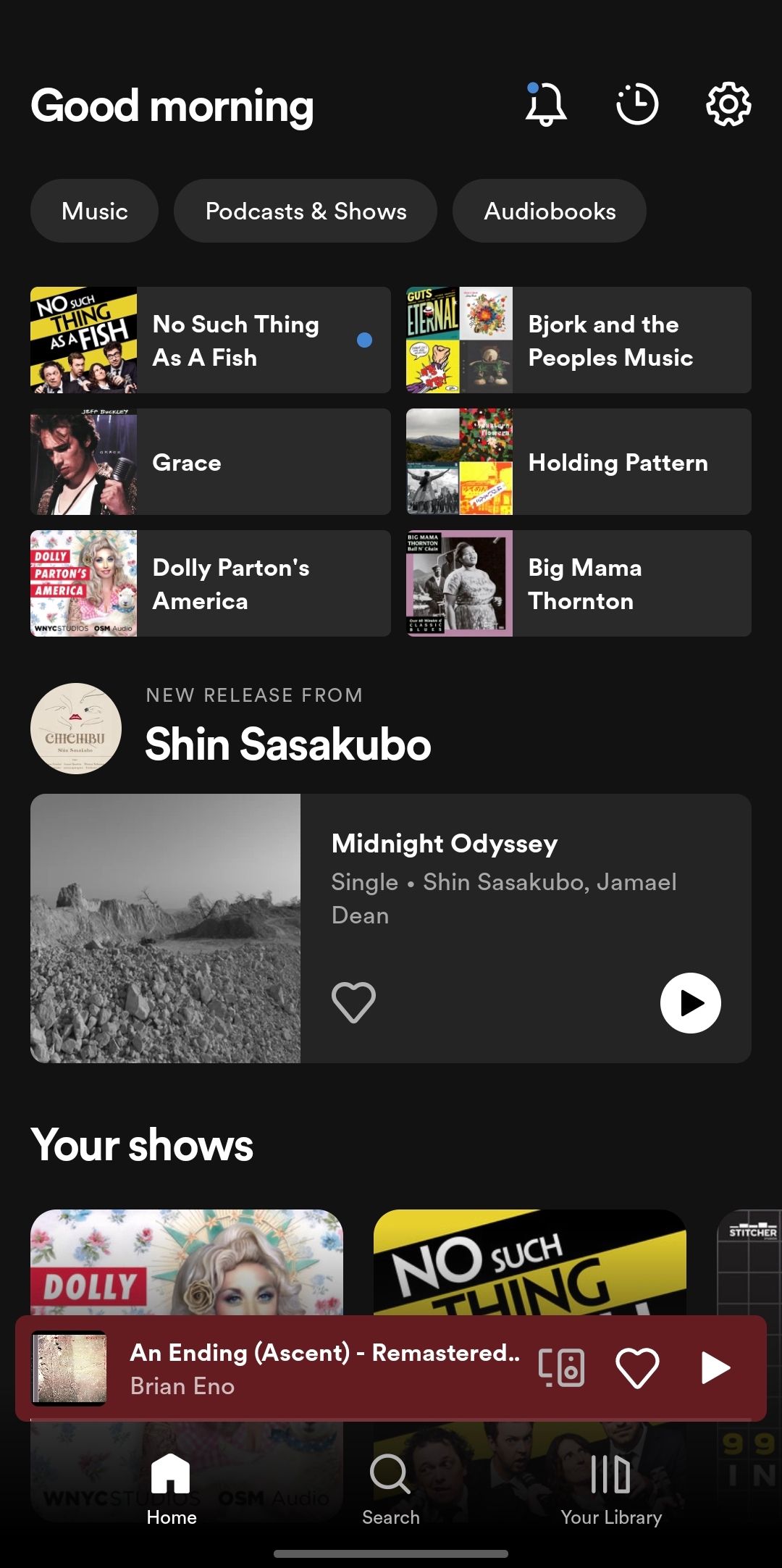The image size is (782, 1568).
Task: Open the Dolly Parton's America podcast
Action: click(210, 584)
